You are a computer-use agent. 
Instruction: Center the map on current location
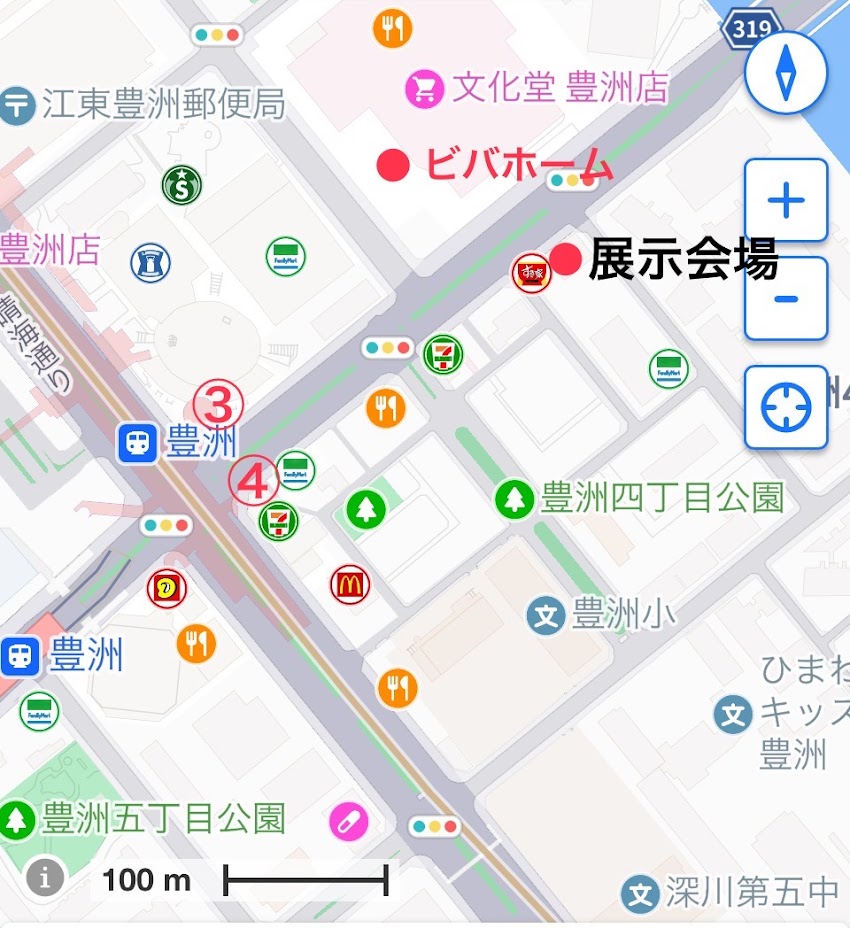pos(786,408)
